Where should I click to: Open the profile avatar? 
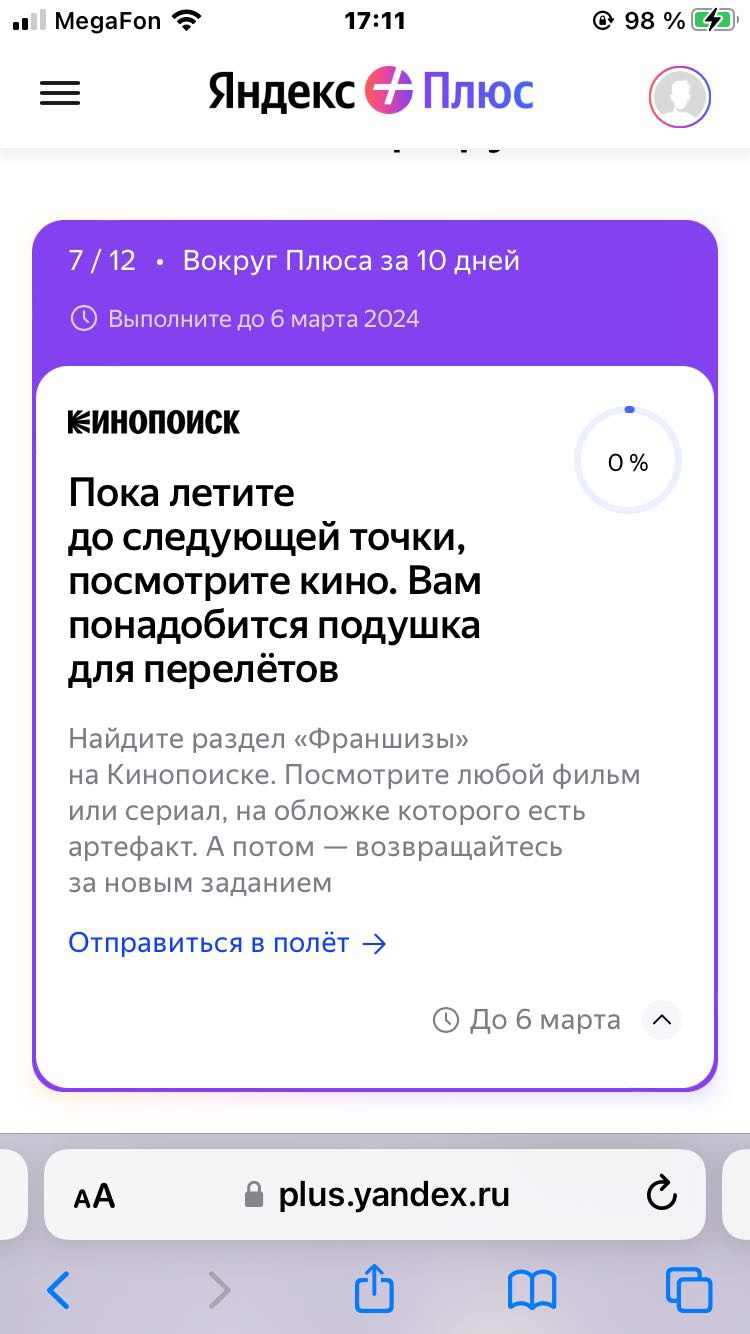[x=679, y=97]
